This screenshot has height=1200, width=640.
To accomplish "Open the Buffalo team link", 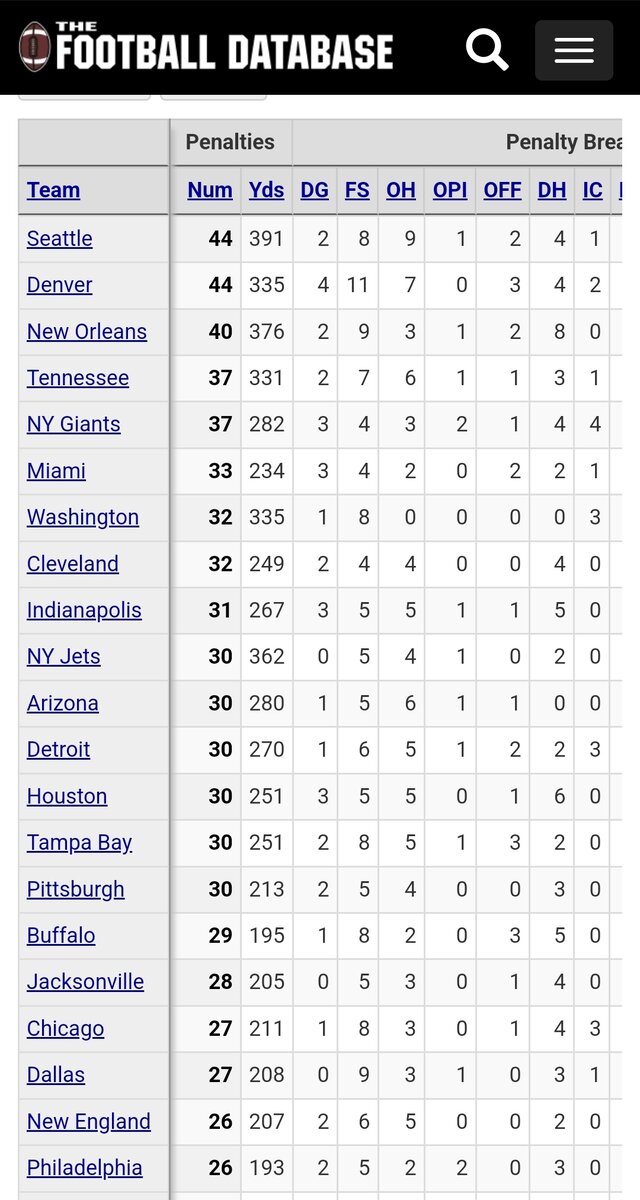I will point(61,935).
